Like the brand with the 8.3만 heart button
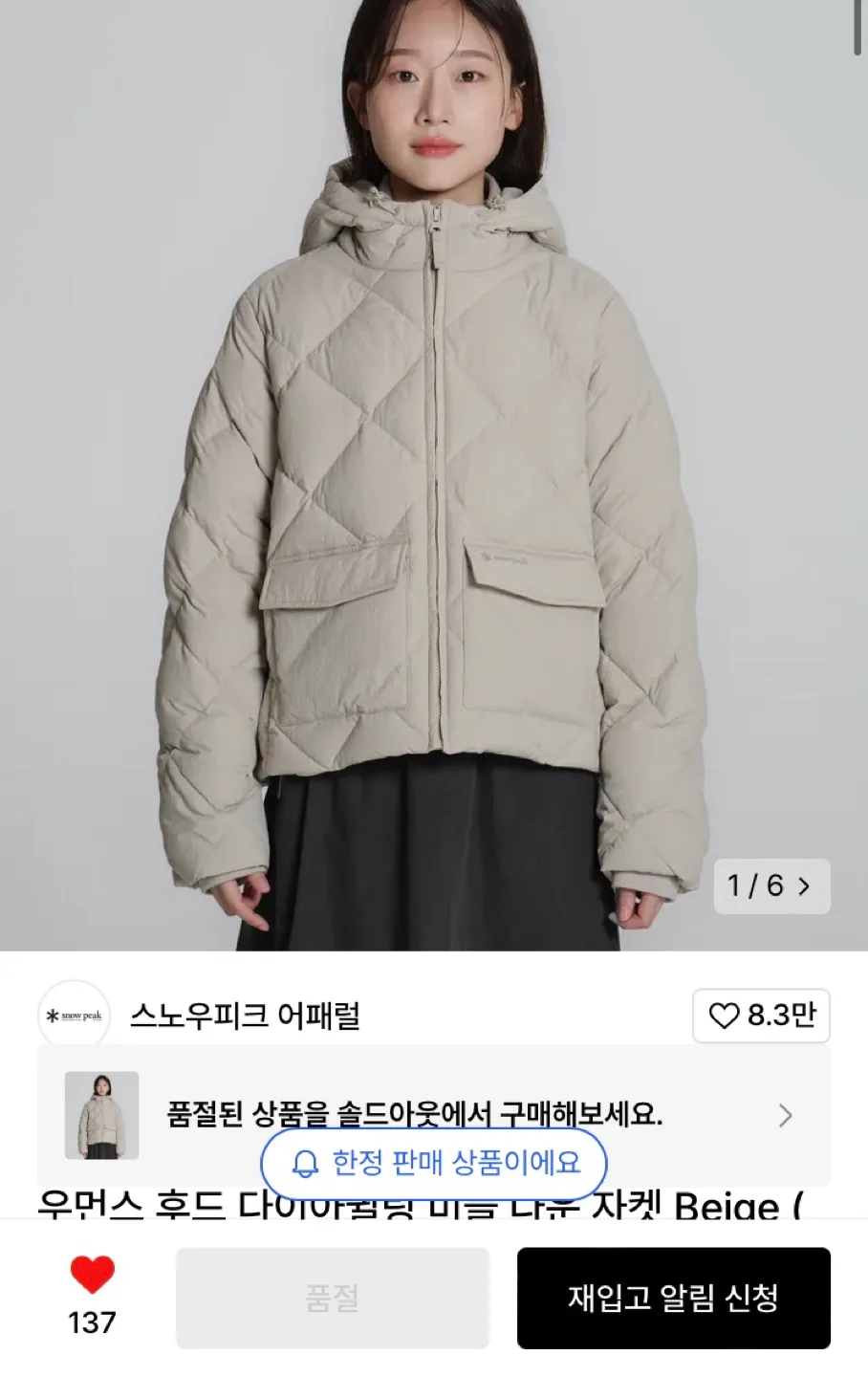Screen dimensions: 868x1377 761,1016
